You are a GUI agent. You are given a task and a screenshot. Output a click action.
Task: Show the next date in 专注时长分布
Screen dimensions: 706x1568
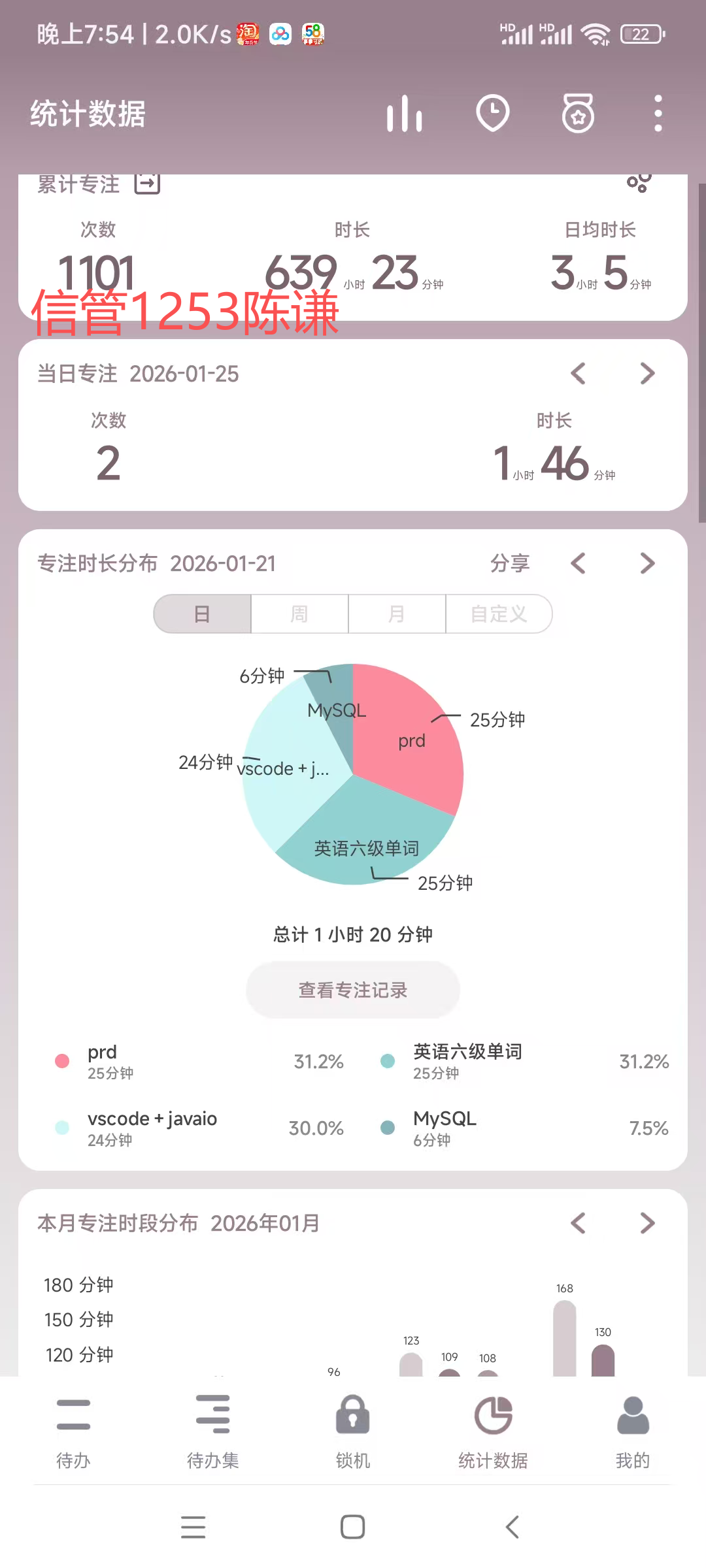coord(647,563)
